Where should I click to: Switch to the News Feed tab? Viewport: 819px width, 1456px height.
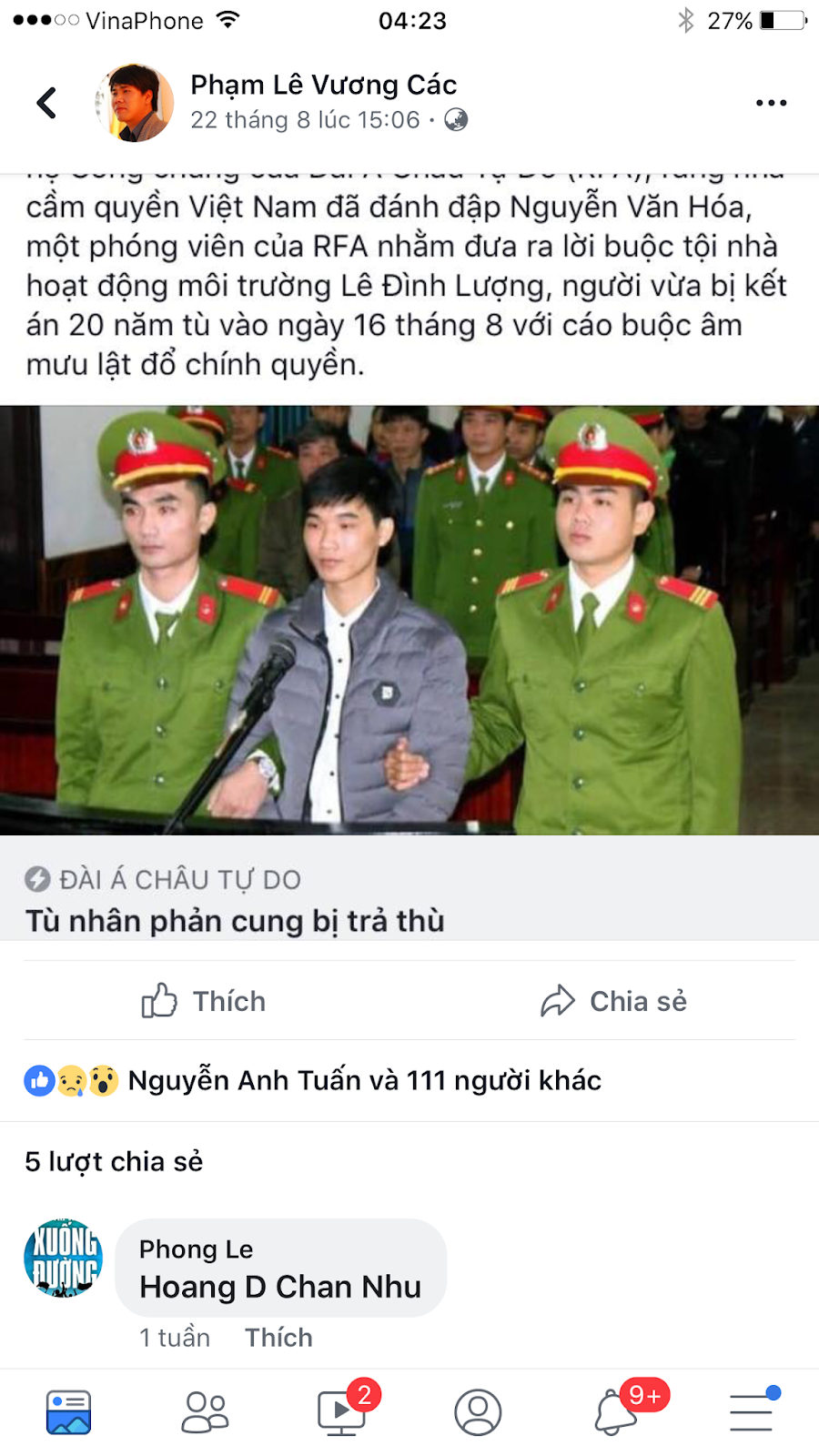click(68, 1412)
